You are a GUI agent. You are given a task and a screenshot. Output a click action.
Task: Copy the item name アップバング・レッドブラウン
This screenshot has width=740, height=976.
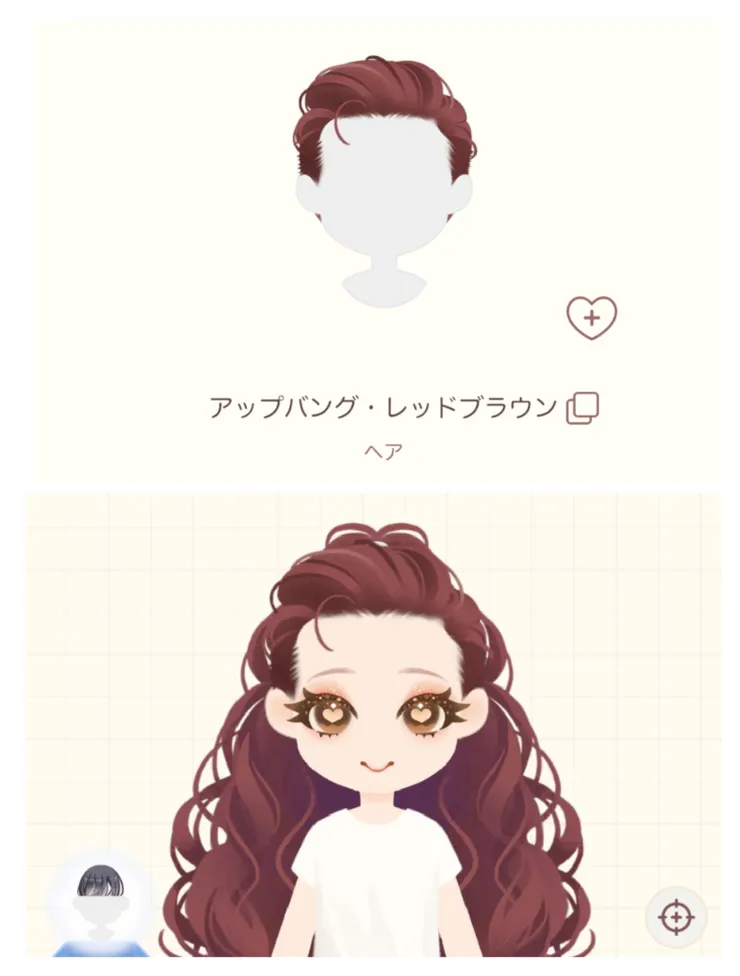[582, 408]
